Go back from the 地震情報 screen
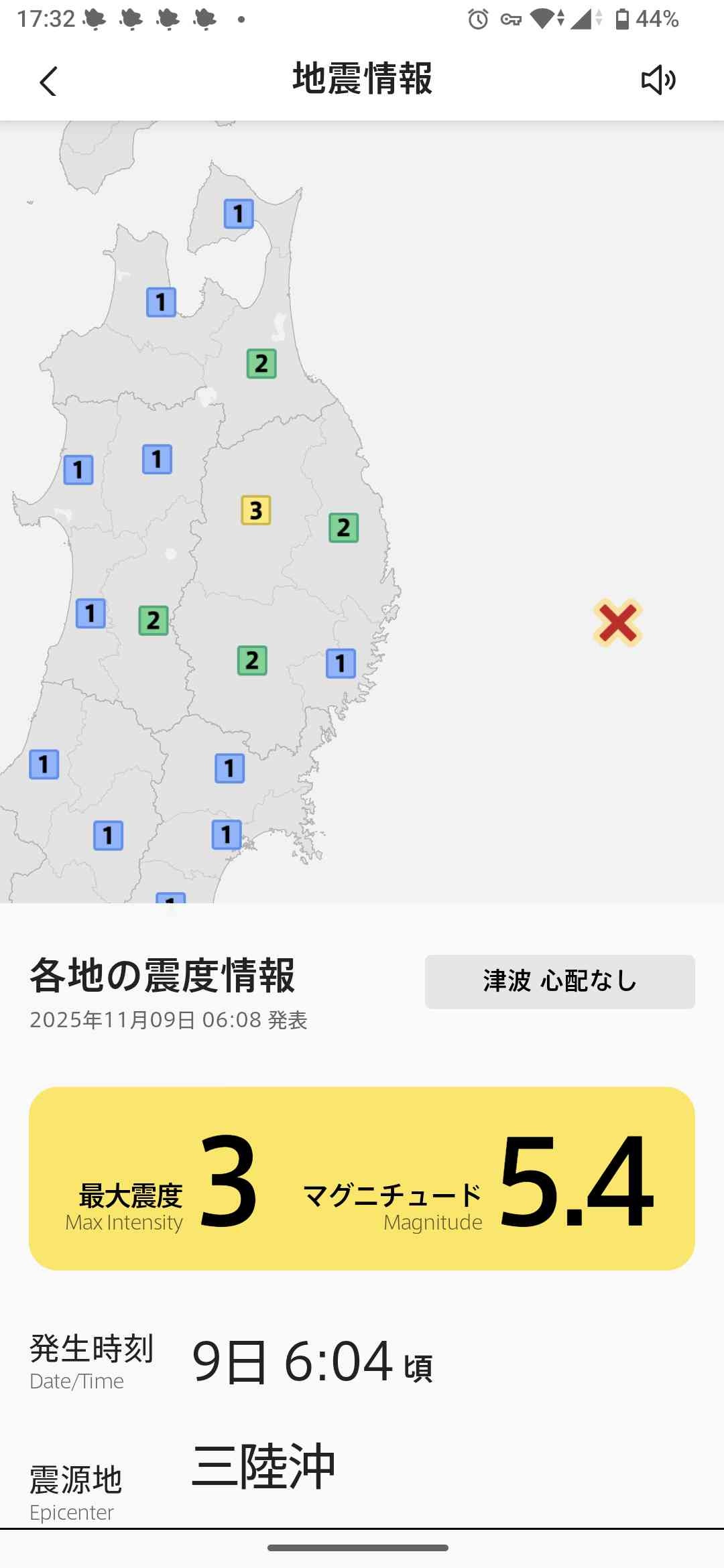Screen dimensions: 724x1568 (x=48, y=81)
